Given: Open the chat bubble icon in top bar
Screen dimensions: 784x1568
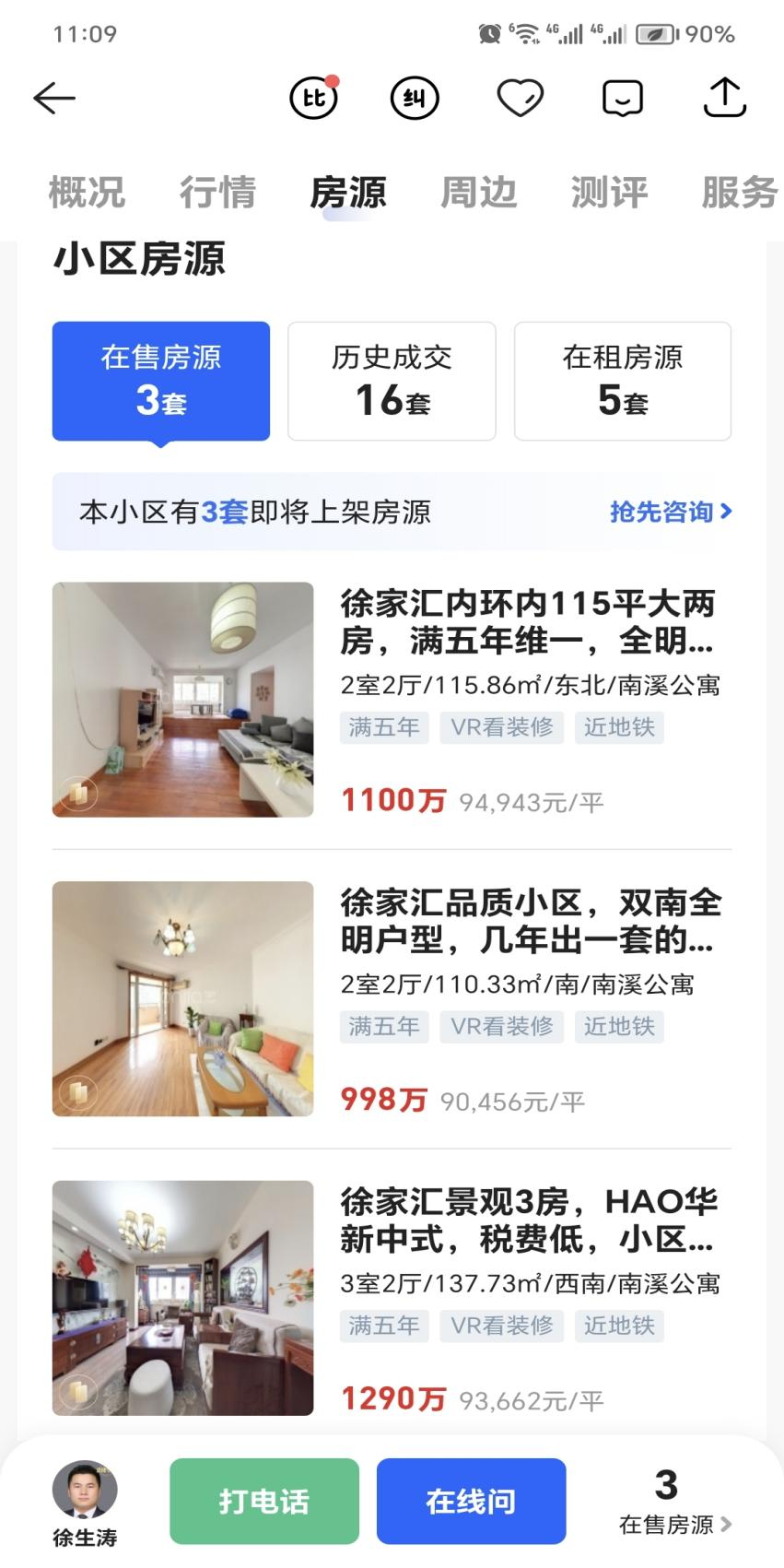Looking at the screenshot, I should pyautogui.click(x=623, y=98).
